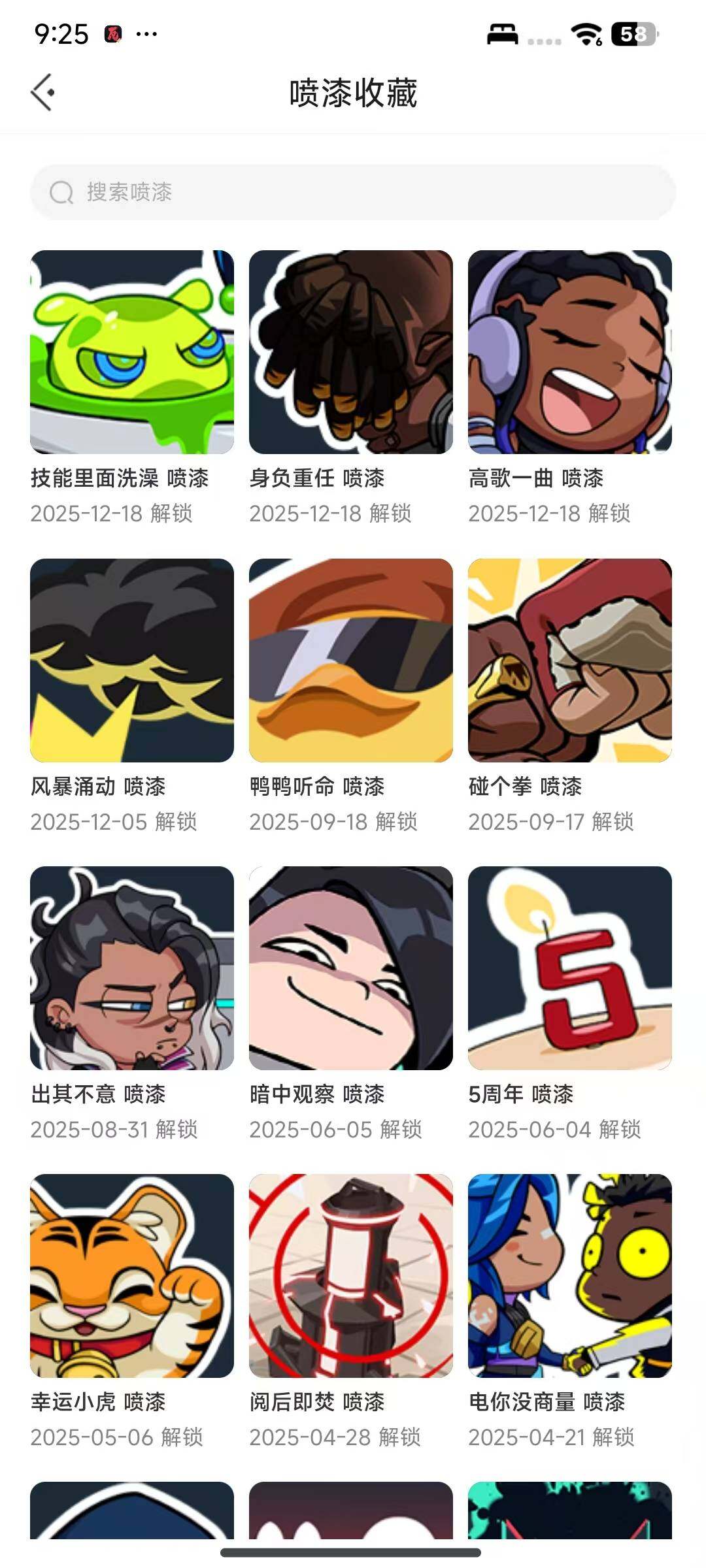This screenshot has width=706, height=1568.
Task: Open the 阅后即焚 spray
Action: pyautogui.click(x=351, y=1276)
